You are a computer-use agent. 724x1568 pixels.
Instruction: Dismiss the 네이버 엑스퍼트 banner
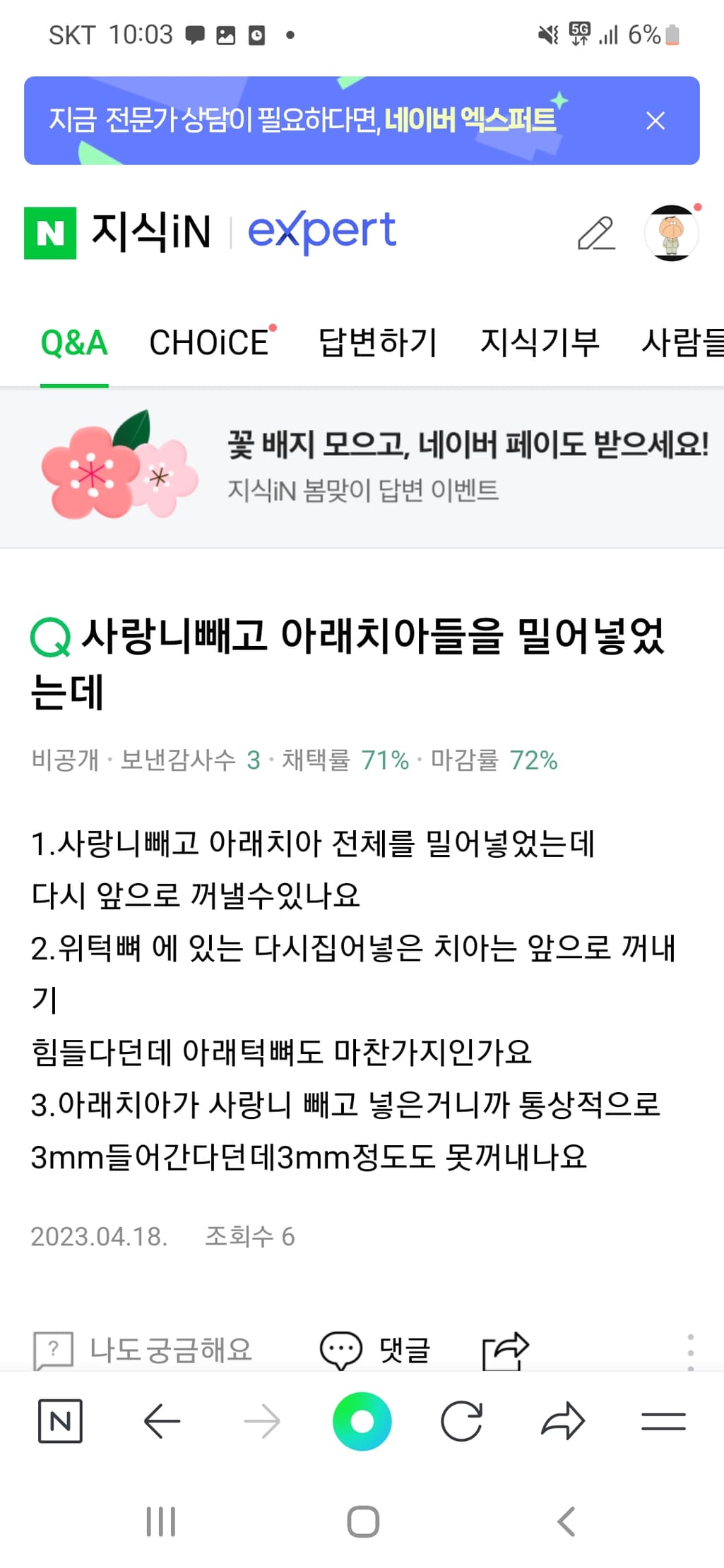click(x=655, y=121)
